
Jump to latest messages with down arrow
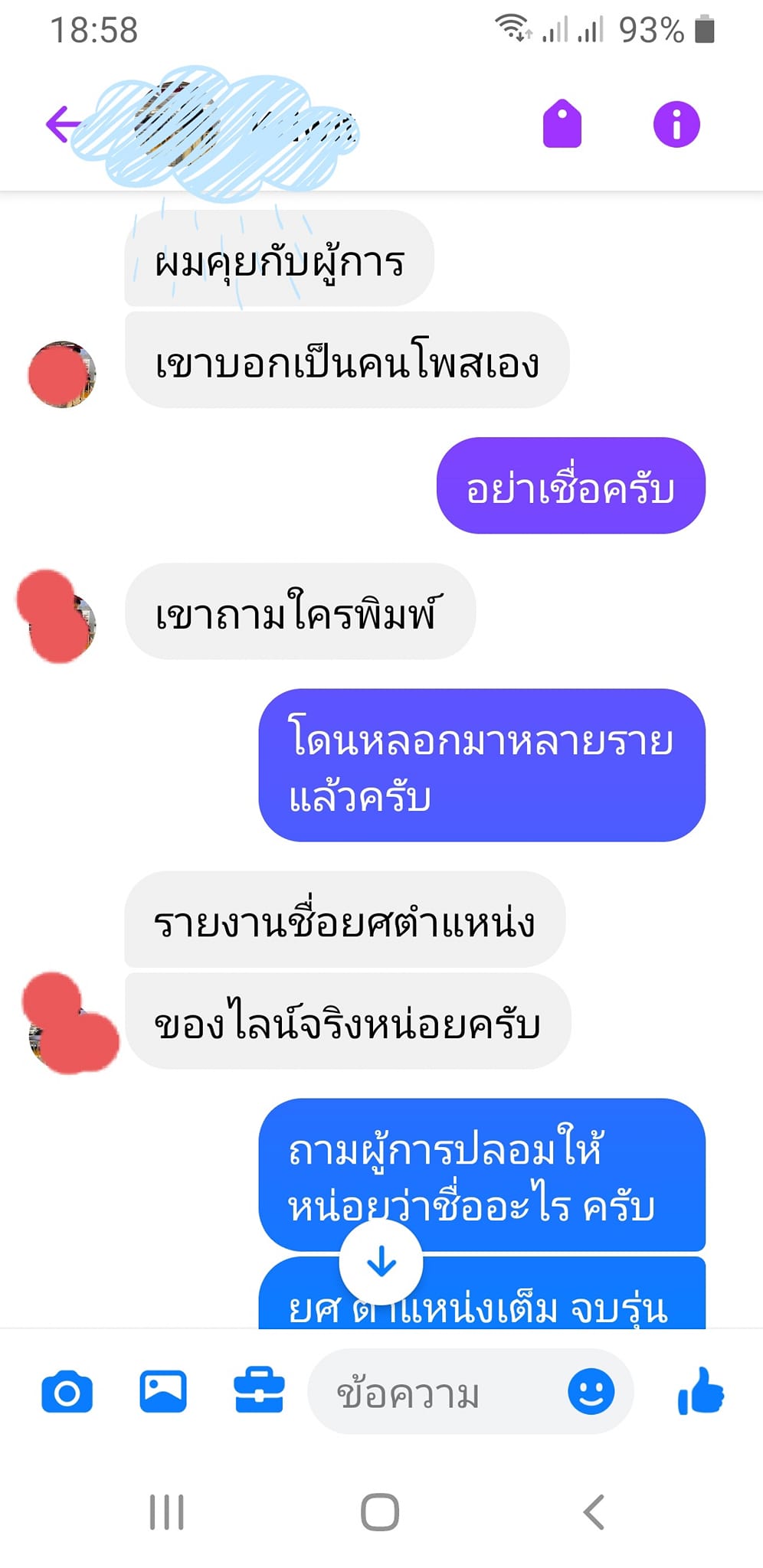tap(381, 1261)
